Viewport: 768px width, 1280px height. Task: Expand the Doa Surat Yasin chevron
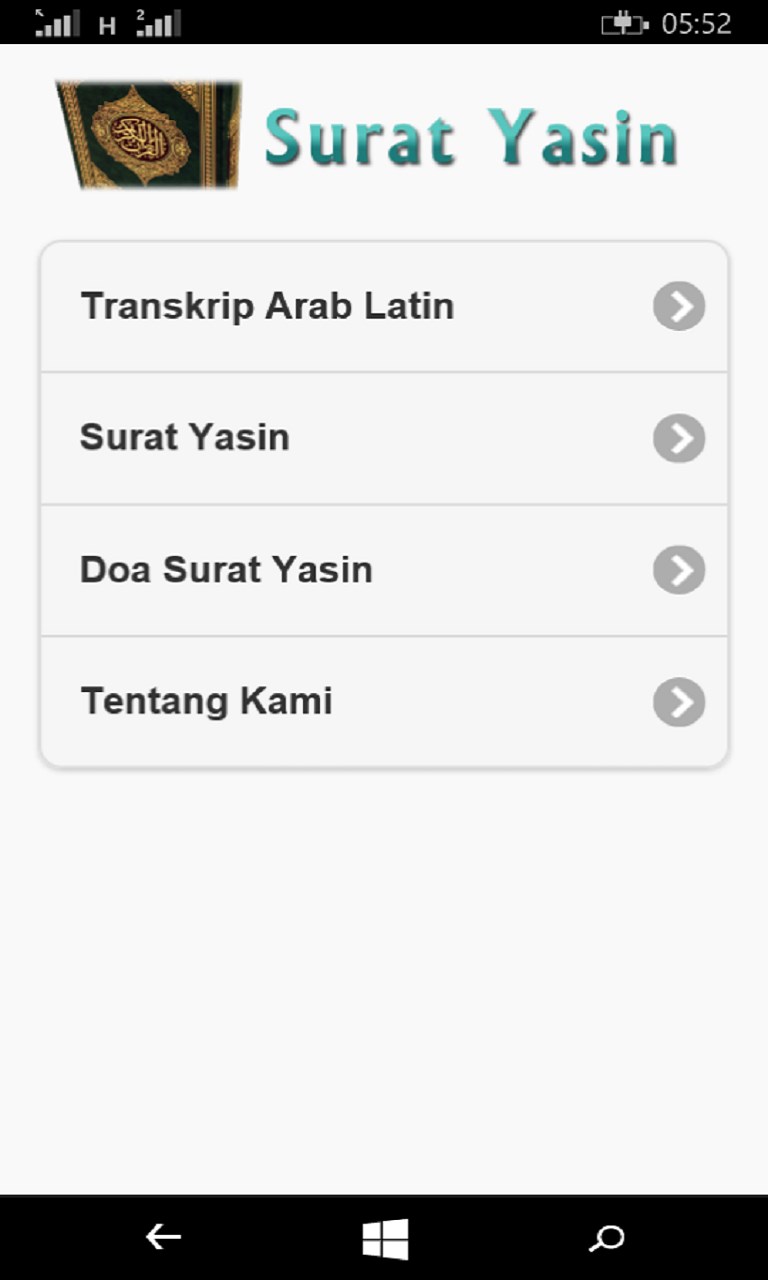tap(679, 570)
